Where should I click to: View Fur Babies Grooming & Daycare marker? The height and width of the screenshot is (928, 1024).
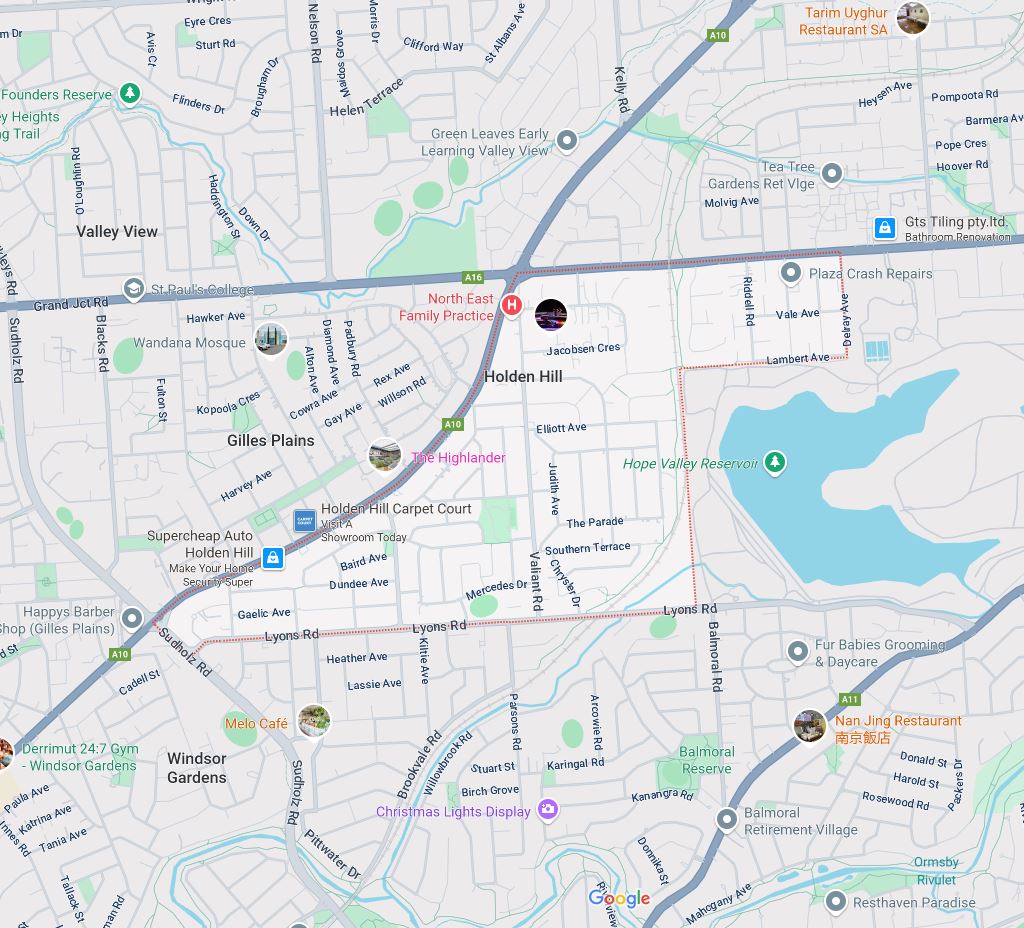coord(798,652)
